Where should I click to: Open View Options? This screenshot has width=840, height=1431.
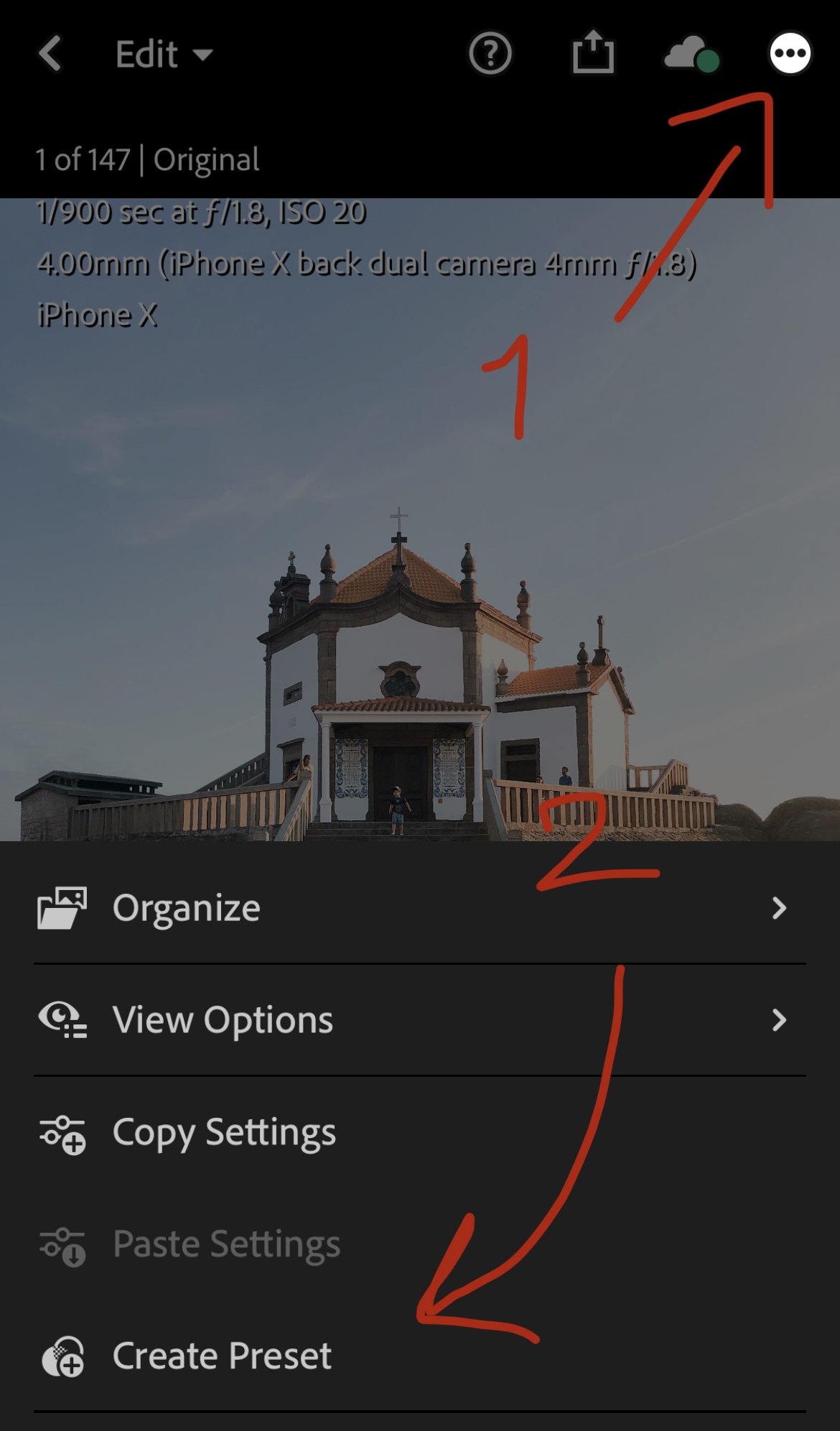419,1020
